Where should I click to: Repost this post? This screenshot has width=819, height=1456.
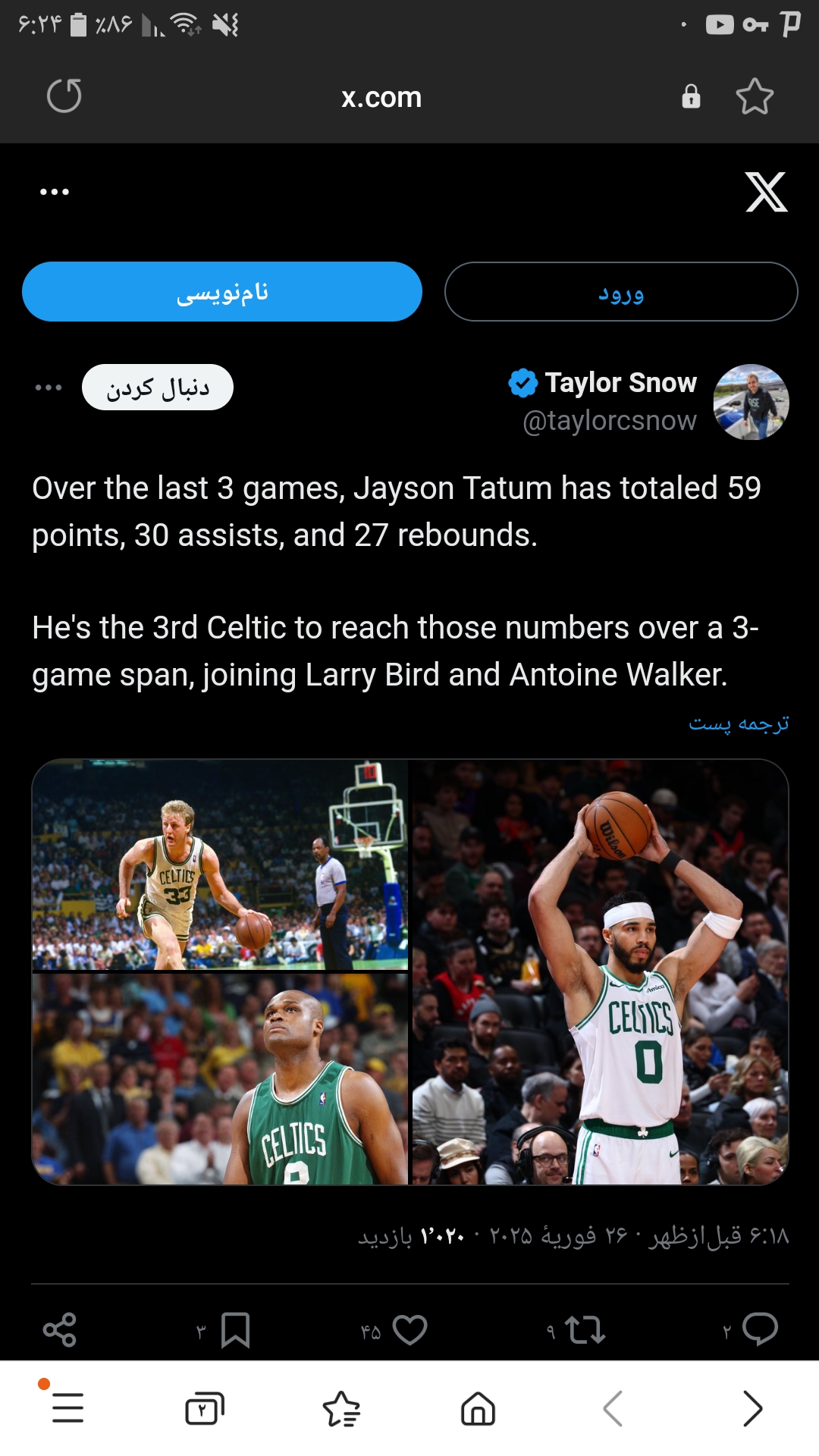point(585,1329)
